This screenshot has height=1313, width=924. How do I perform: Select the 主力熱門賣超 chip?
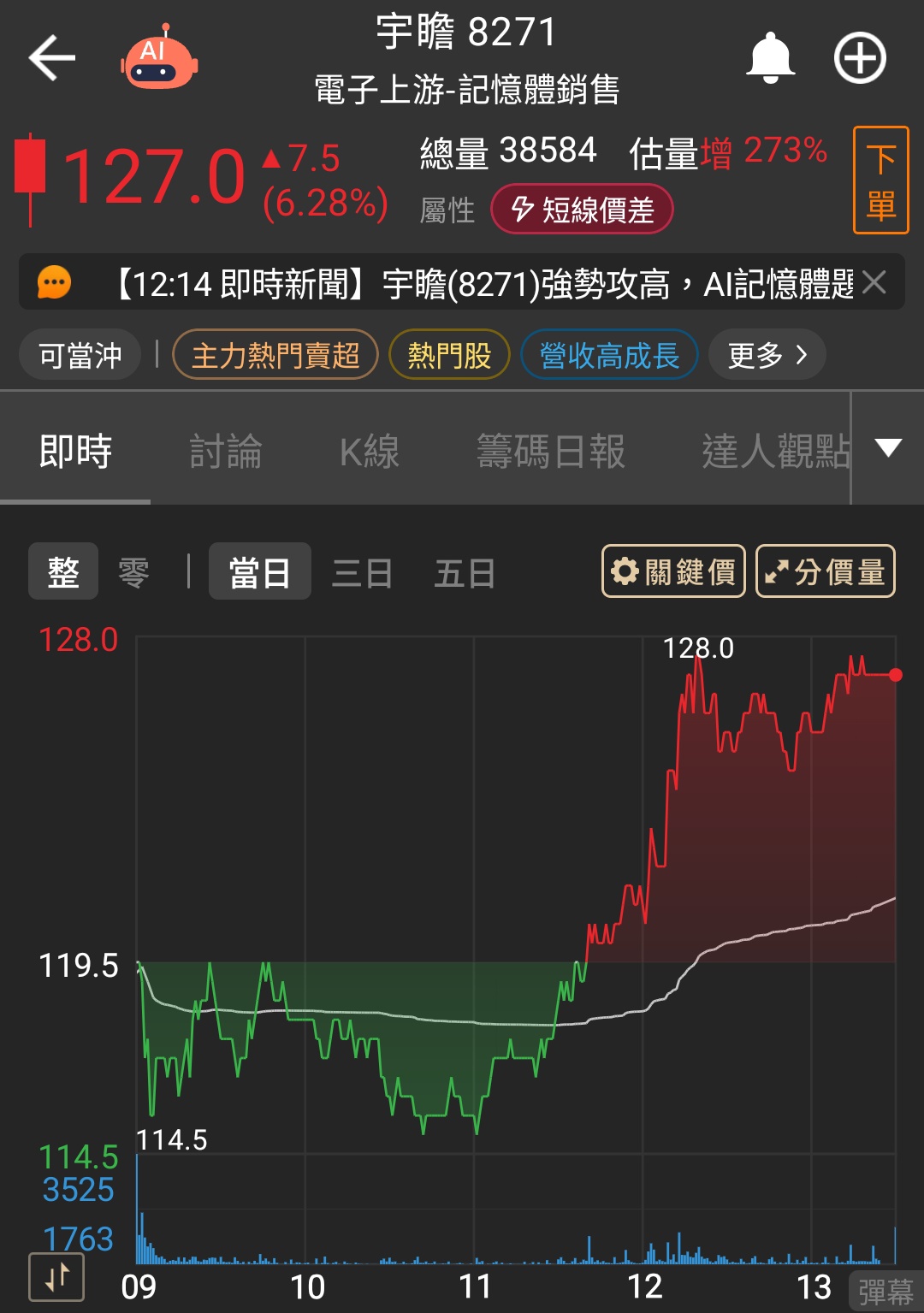click(x=275, y=355)
